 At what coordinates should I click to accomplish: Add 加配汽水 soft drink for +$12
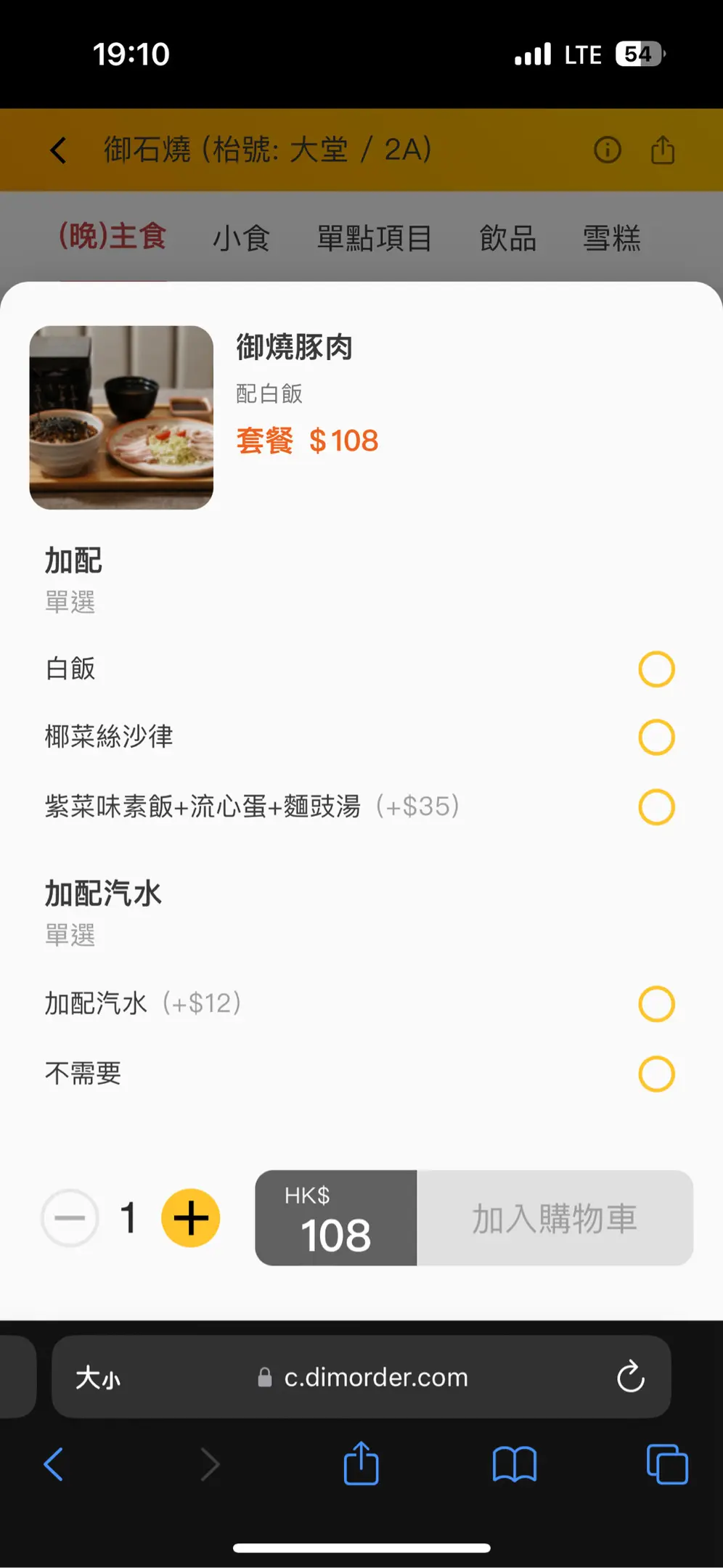[656, 1004]
